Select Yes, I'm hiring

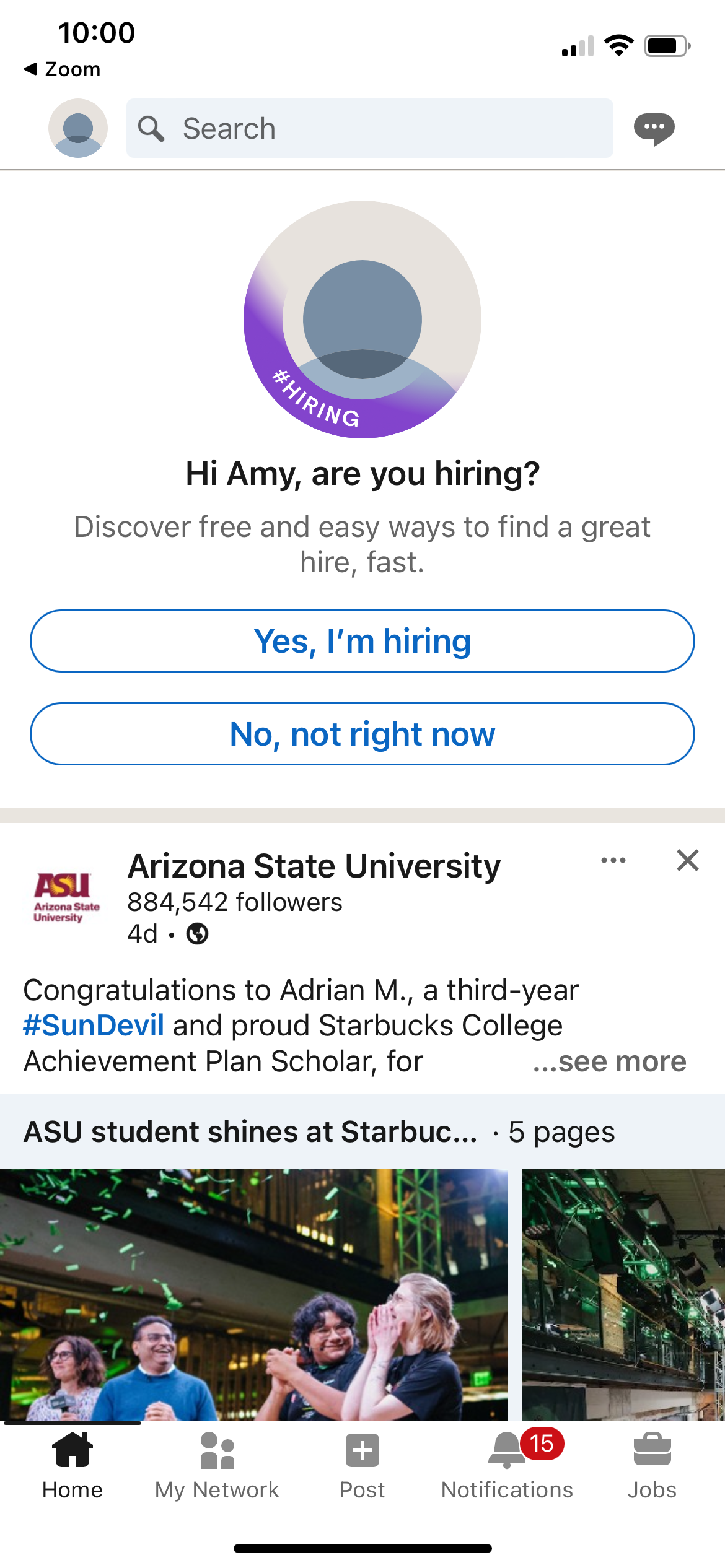point(362,641)
